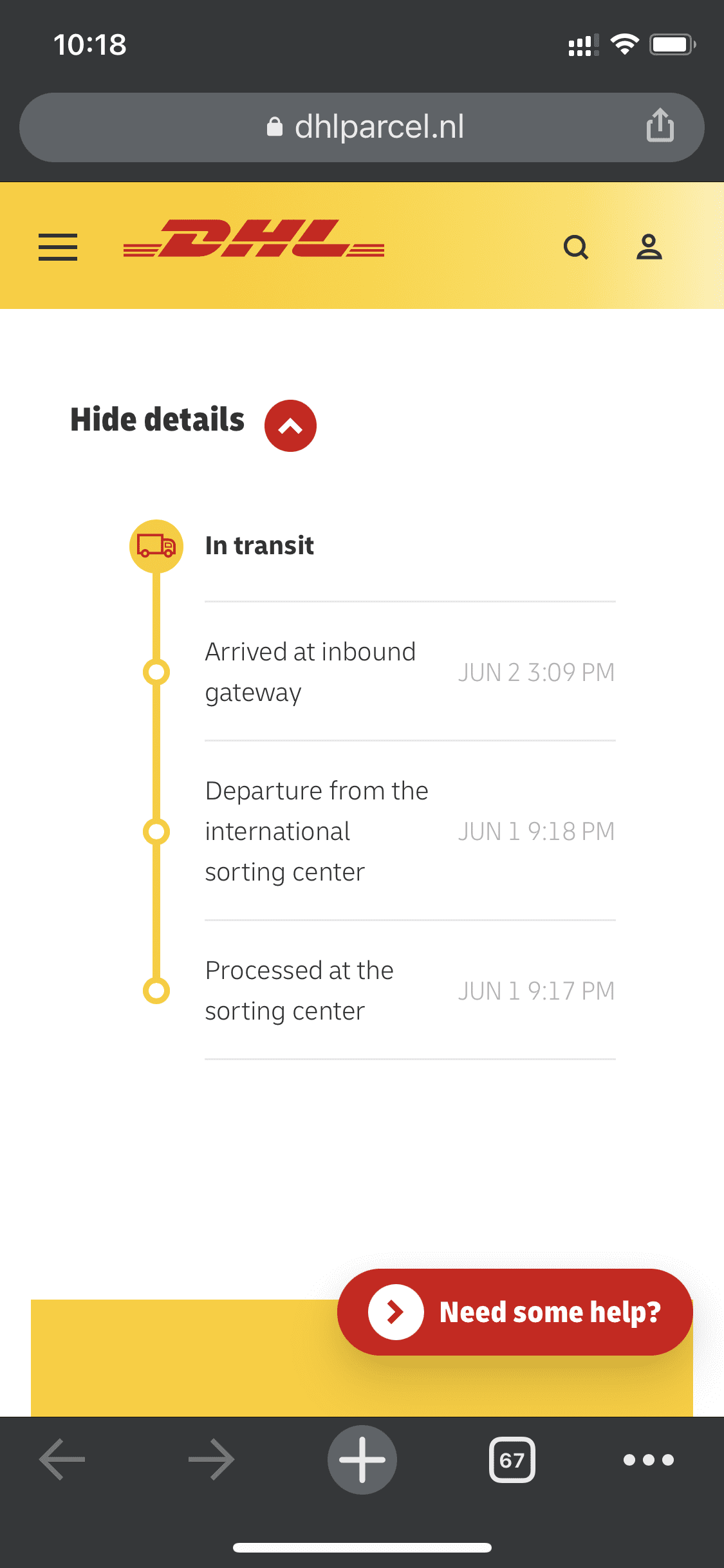724x1568 pixels.
Task: Open the browser's more options menu
Action: tap(649, 1460)
